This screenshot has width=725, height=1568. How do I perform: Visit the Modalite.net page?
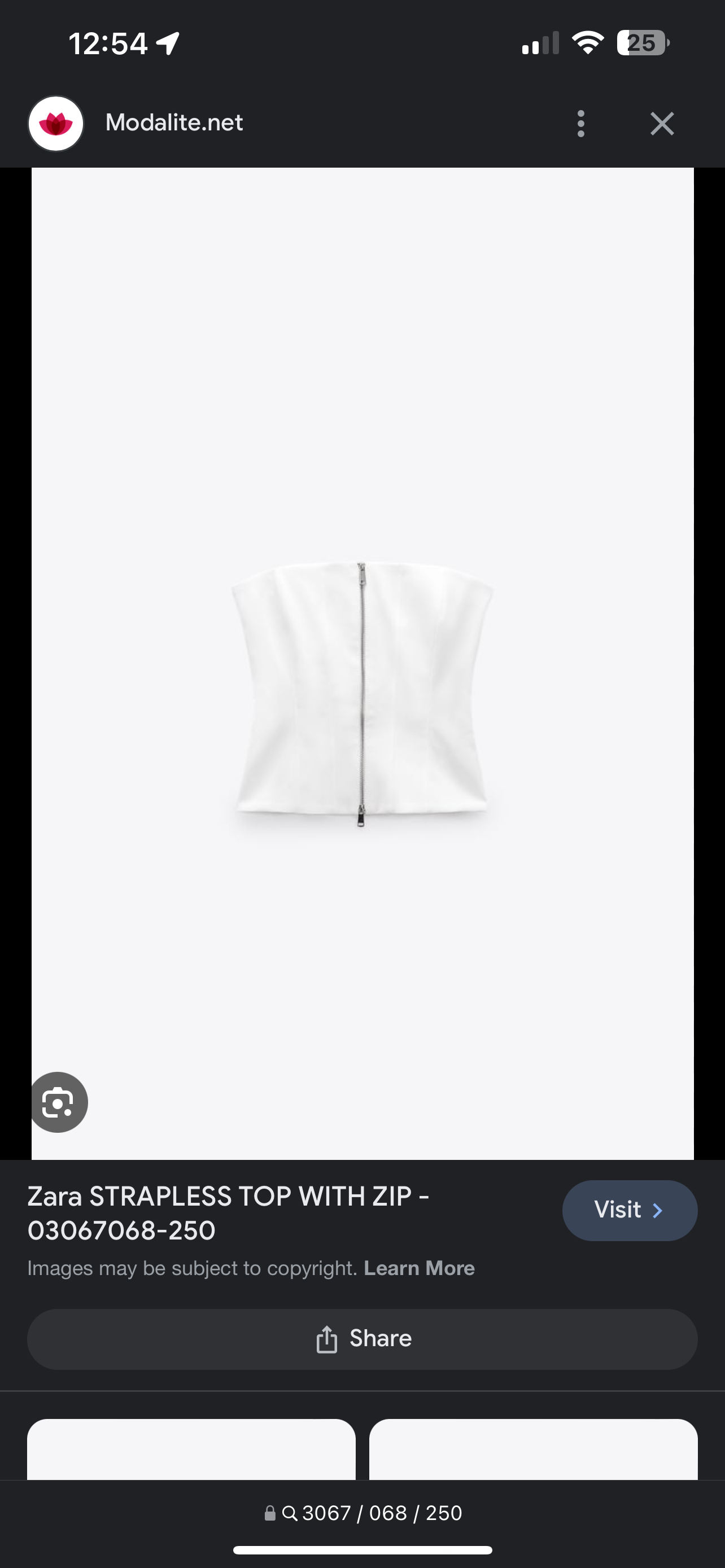point(630,1210)
